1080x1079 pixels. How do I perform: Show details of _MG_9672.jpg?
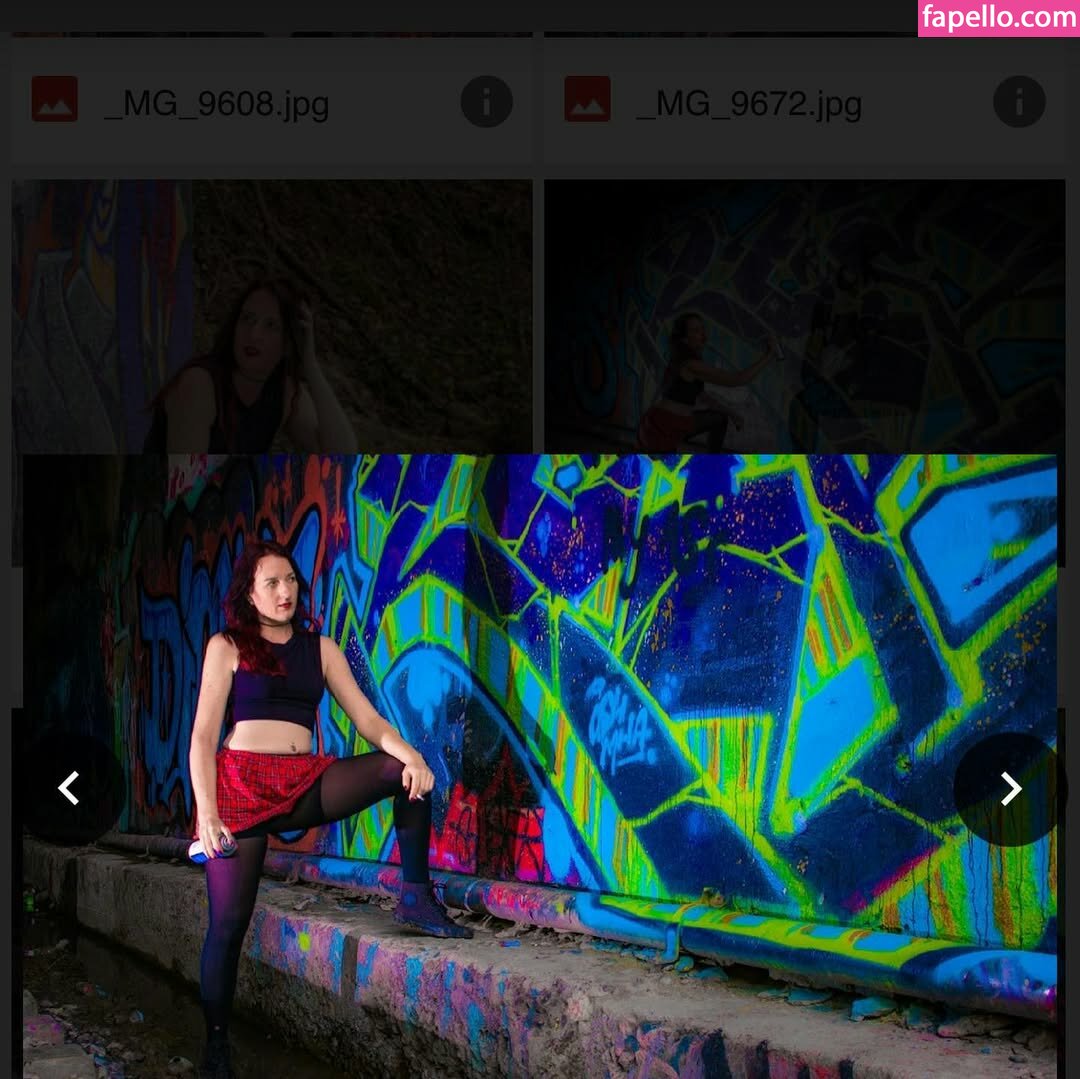pyautogui.click(x=1018, y=102)
